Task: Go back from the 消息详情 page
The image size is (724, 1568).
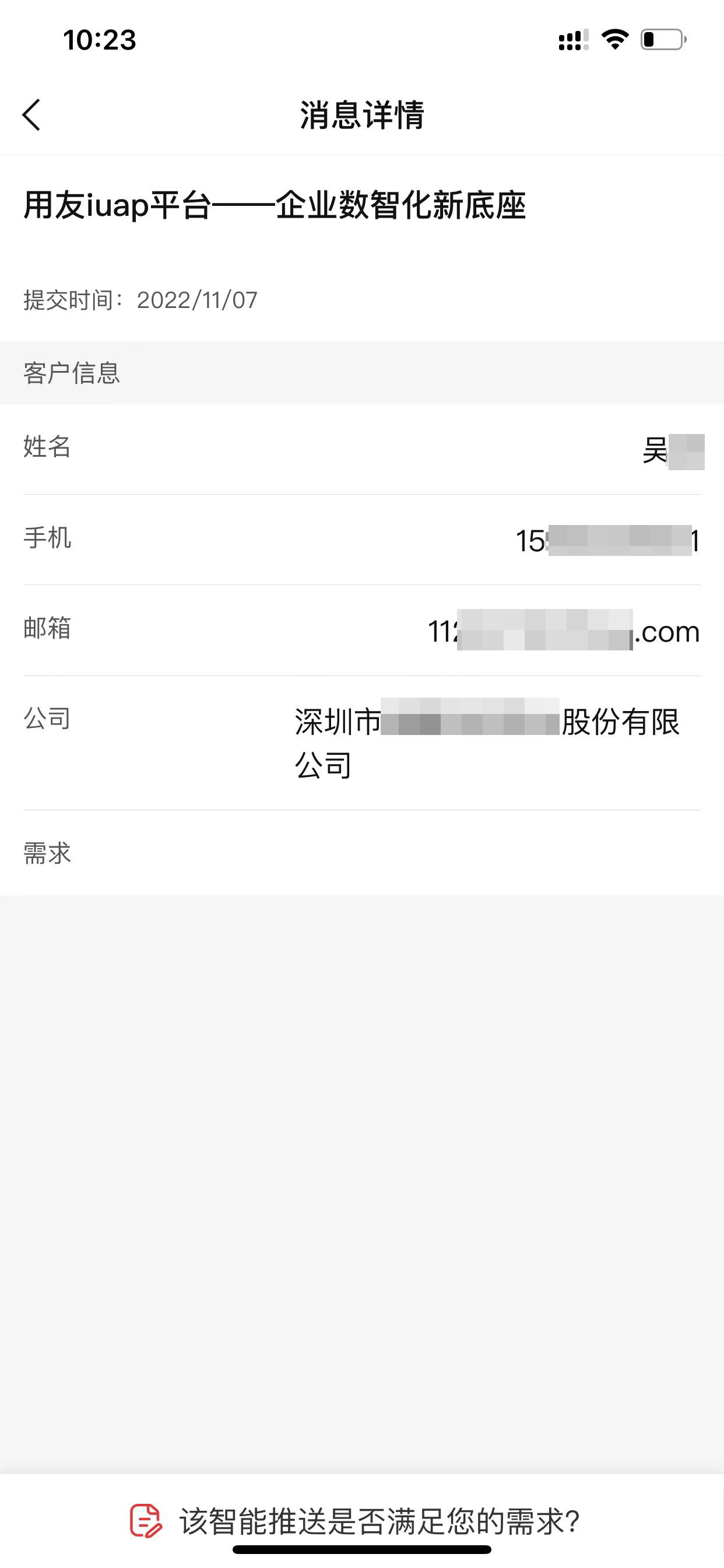Action: pyautogui.click(x=31, y=115)
